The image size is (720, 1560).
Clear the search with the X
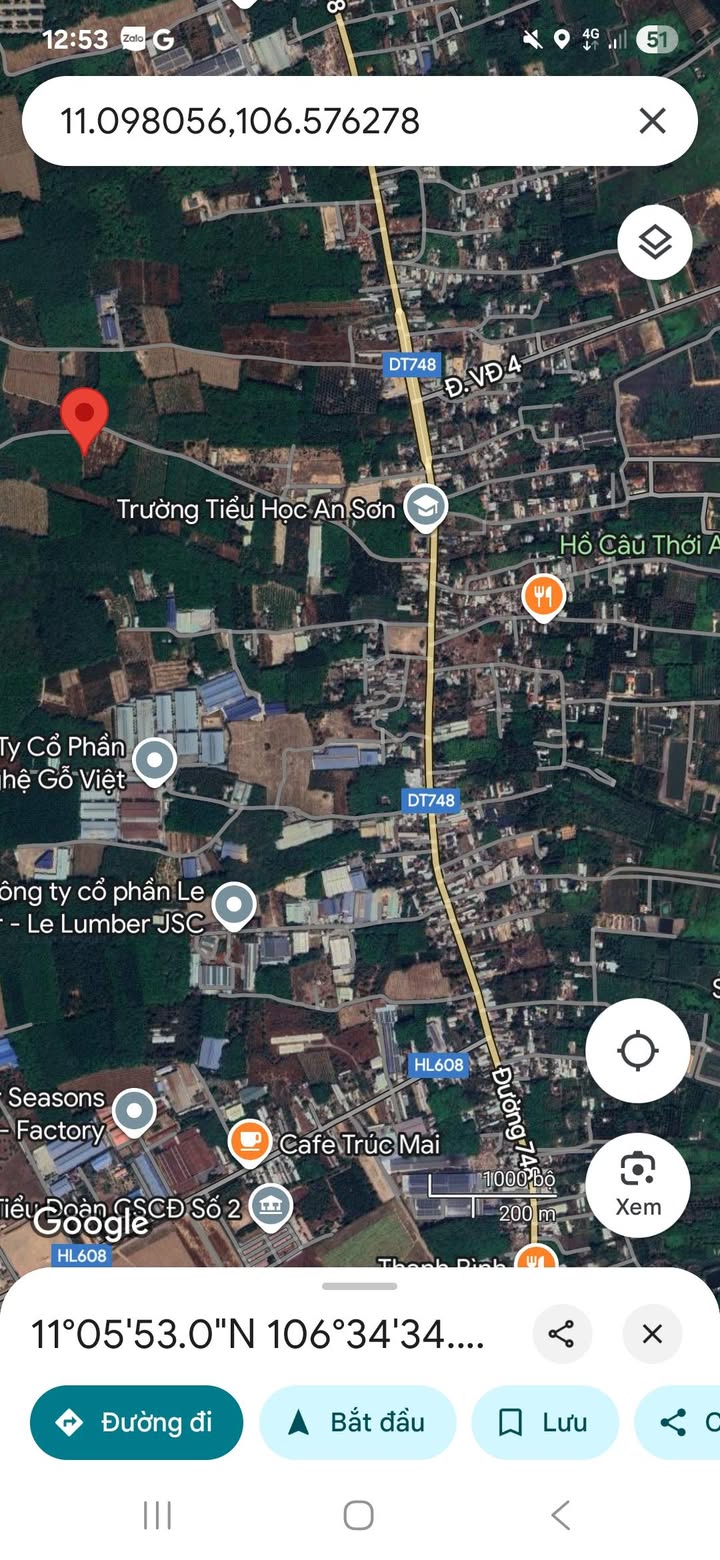pos(652,122)
